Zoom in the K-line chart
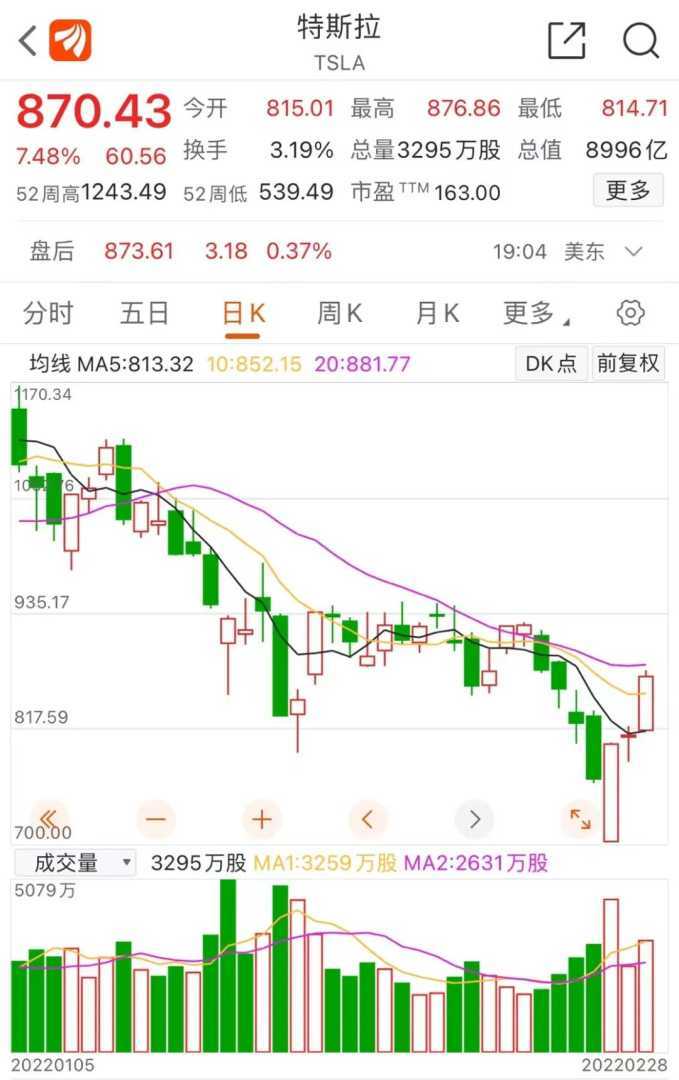Viewport: 679px width, 1080px height. coord(262,819)
